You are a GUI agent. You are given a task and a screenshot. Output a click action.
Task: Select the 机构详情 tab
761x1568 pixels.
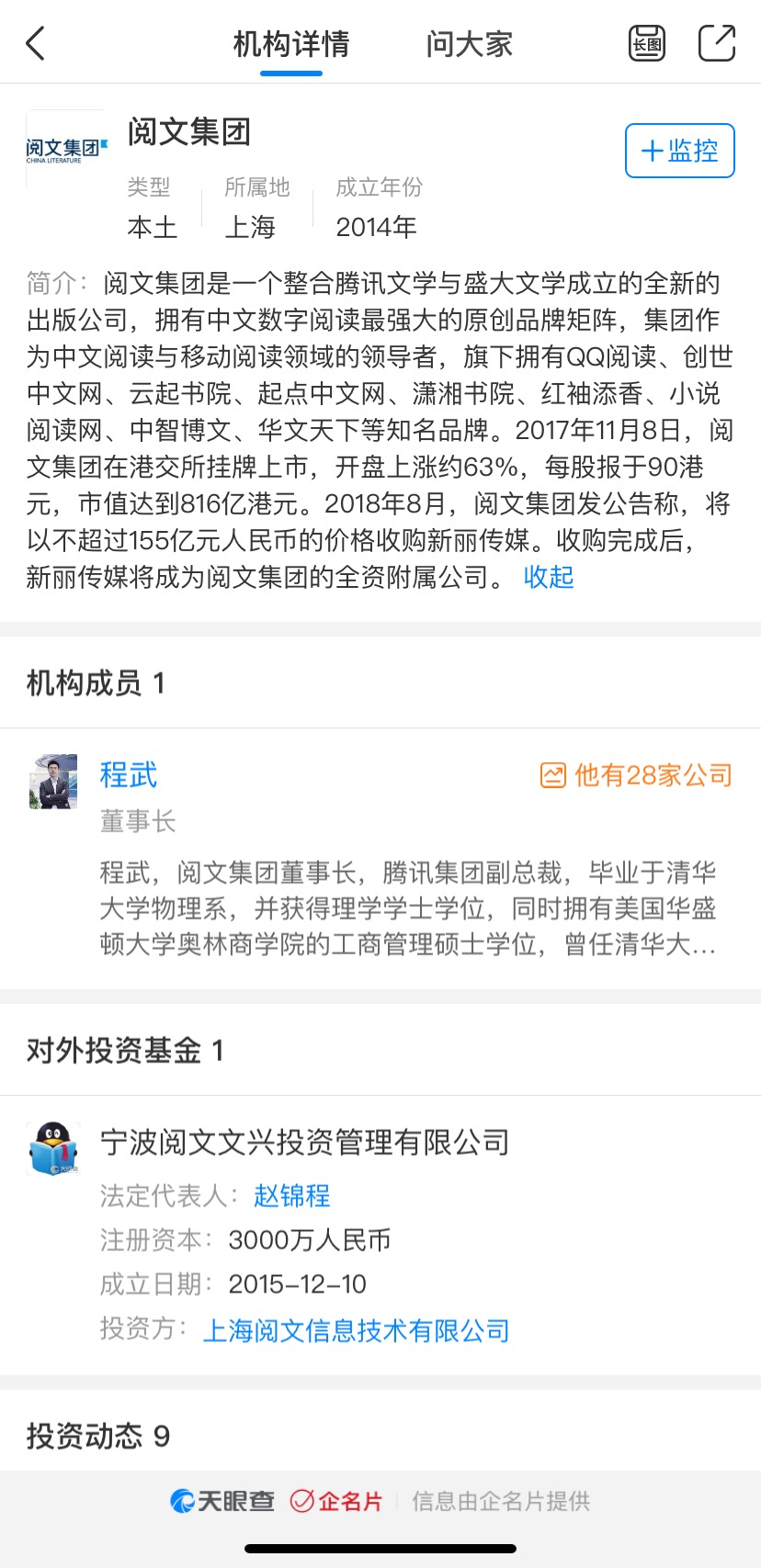[291, 43]
